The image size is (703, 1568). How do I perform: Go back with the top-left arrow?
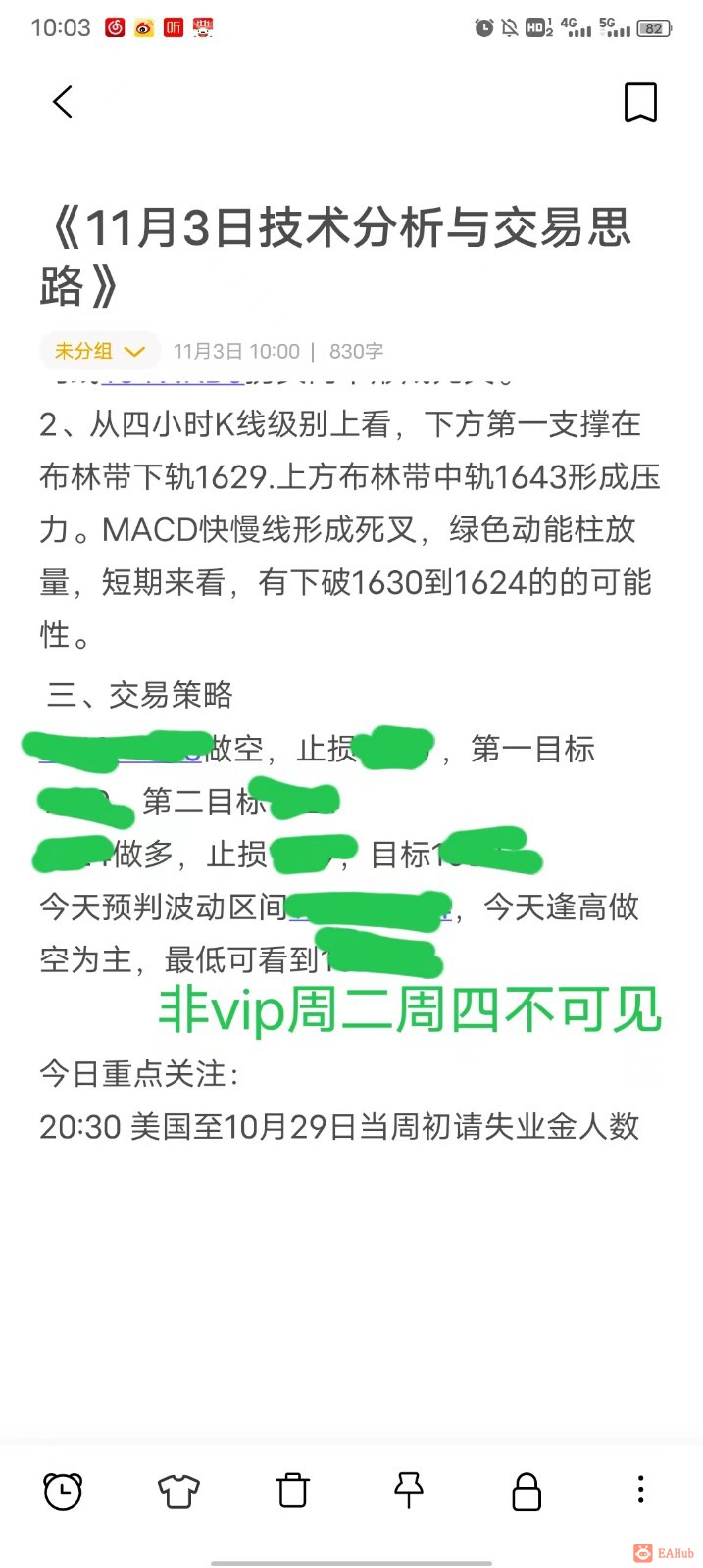click(x=63, y=102)
